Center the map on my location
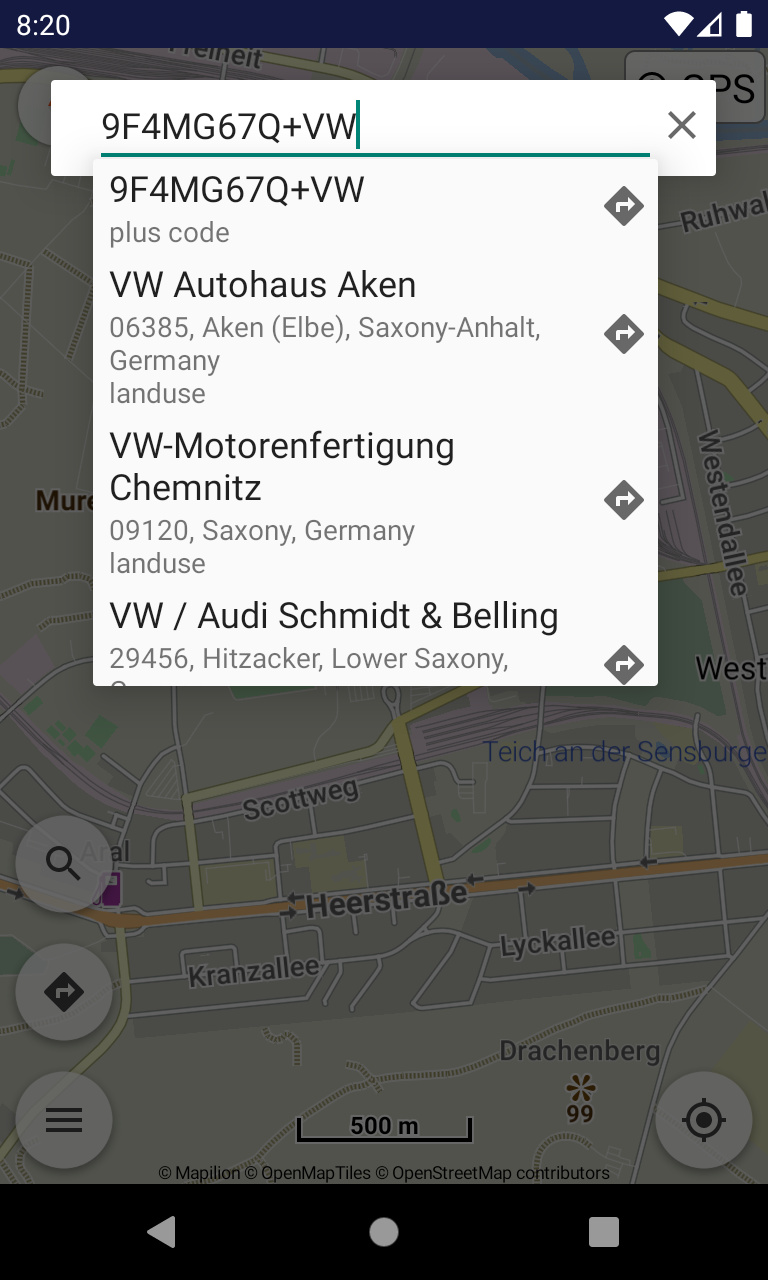The image size is (768, 1280). point(704,1120)
